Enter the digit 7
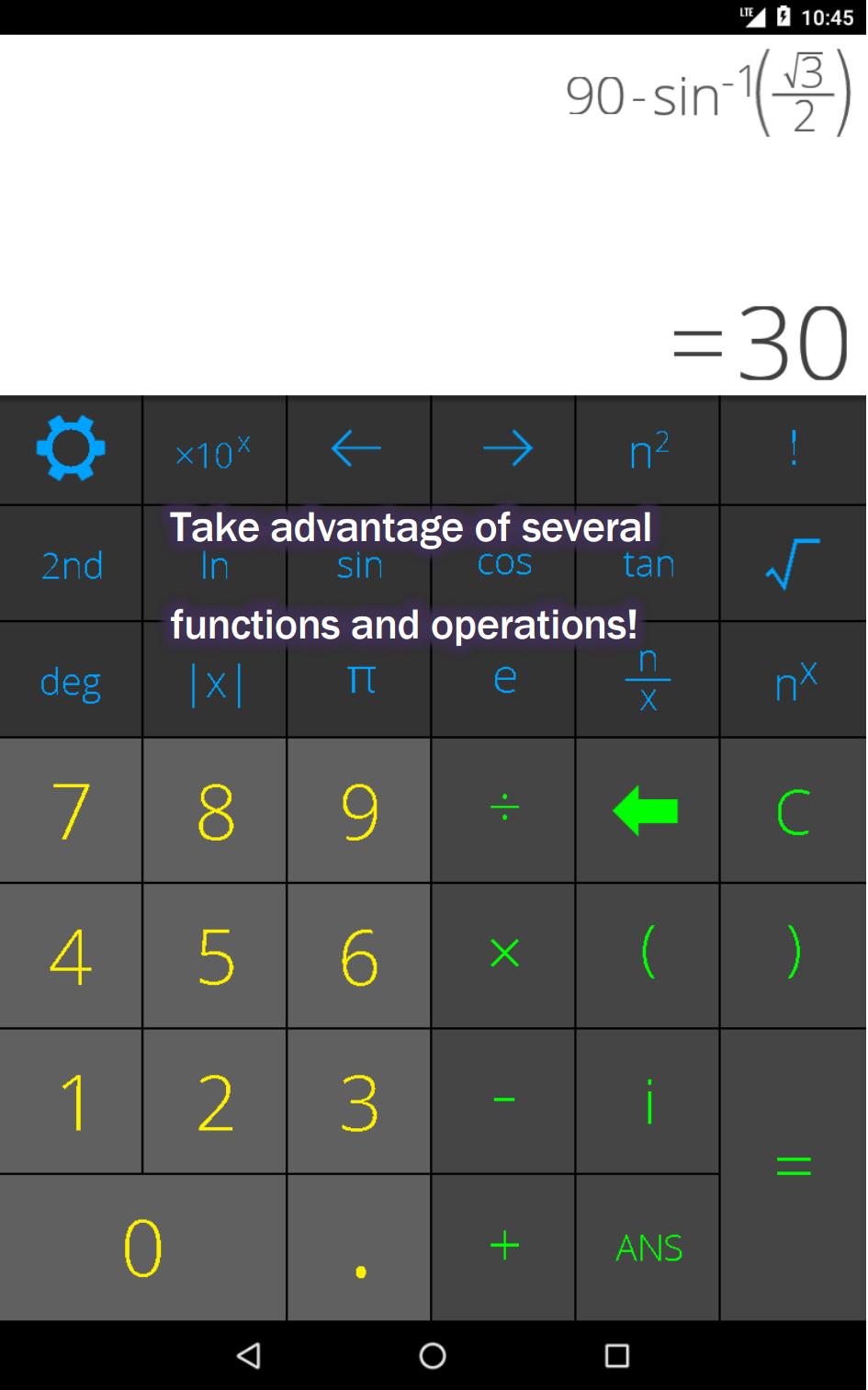Image resolution: width=868 pixels, height=1390 pixels. click(x=71, y=811)
